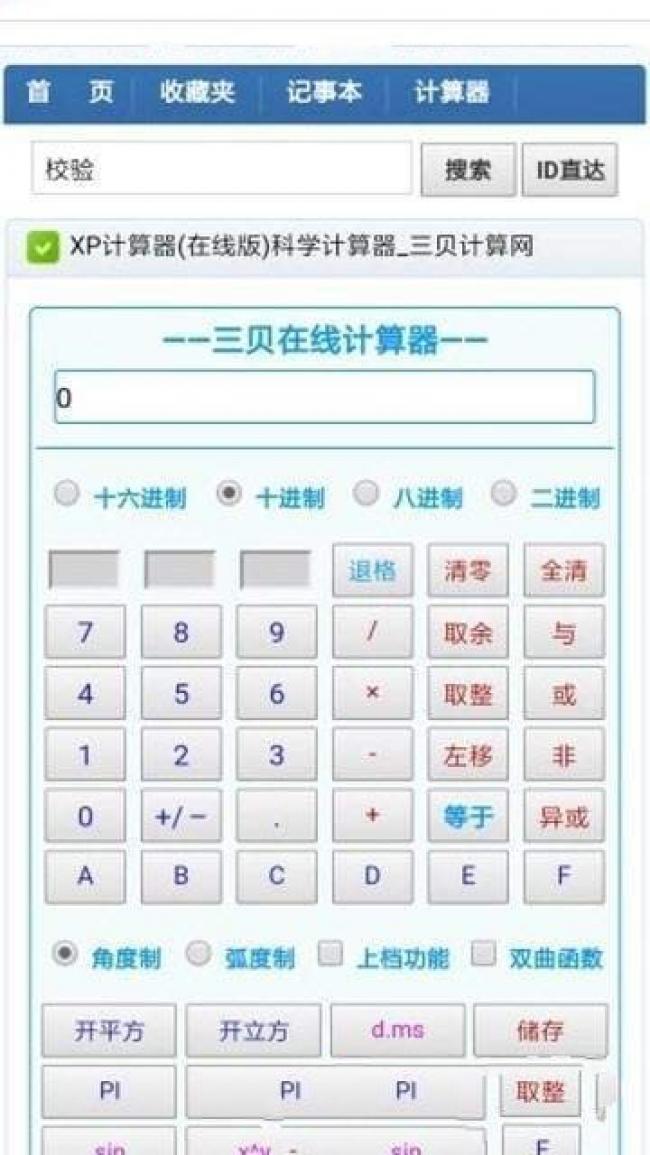Tap the 异或 XOR key
This screenshot has height=1155, width=650.
[x=564, y=816]
